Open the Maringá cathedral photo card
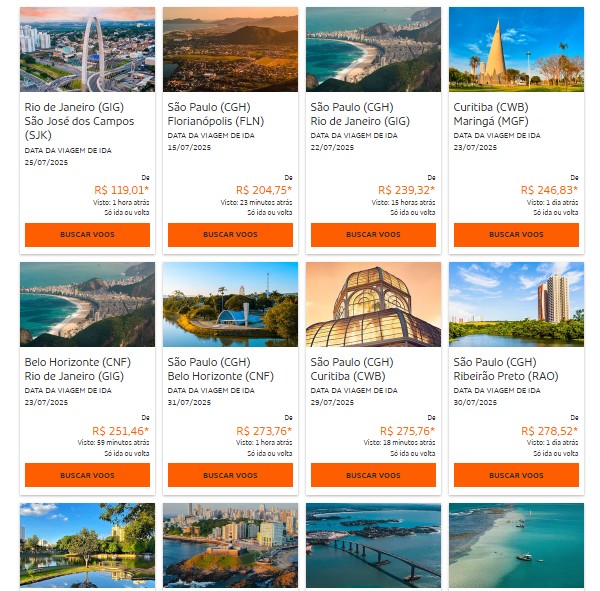Image resolution: width=600 pixels, height=591 pixels. tap(516, 50)
